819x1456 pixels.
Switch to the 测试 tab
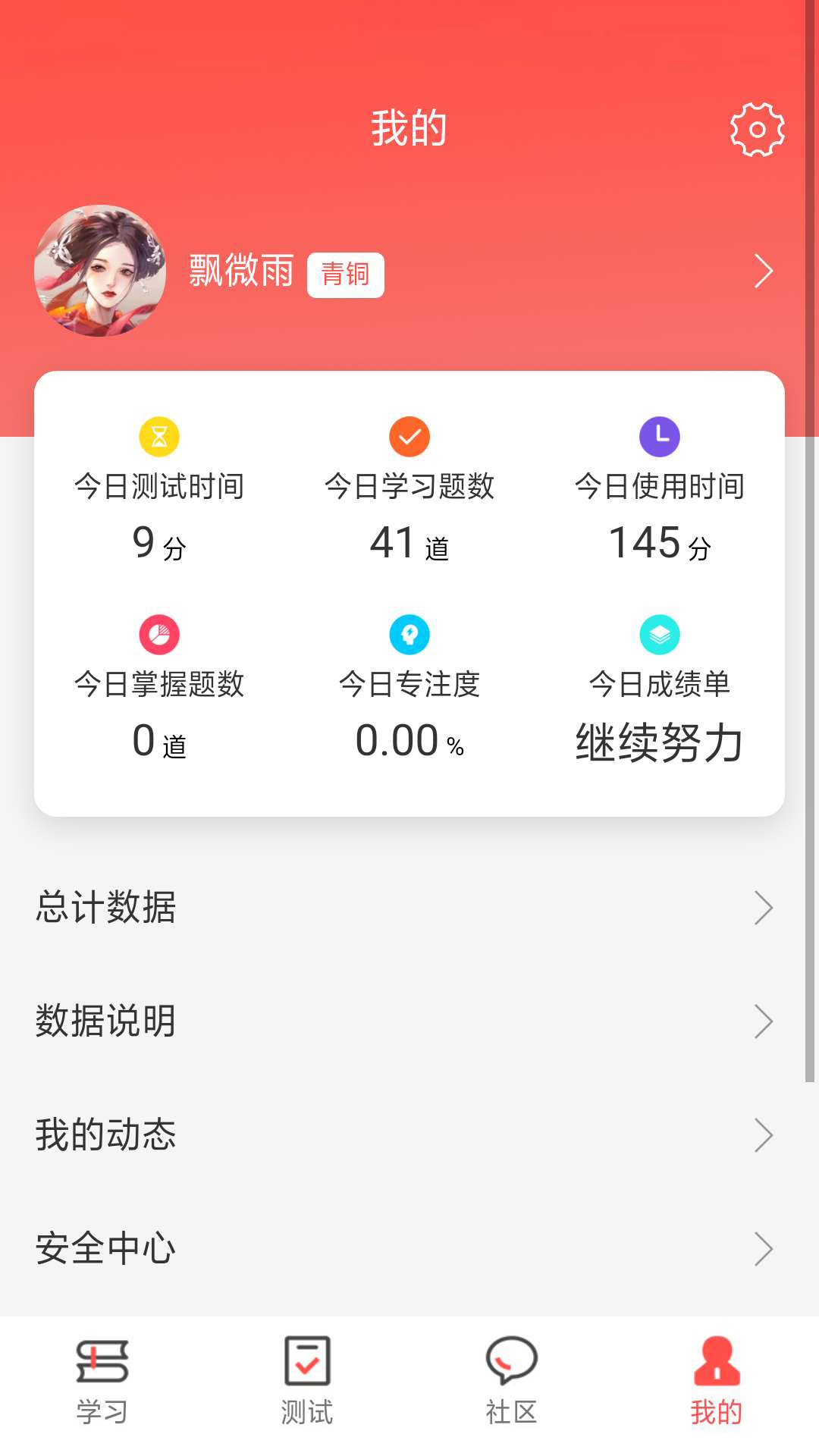point(307,1380)
